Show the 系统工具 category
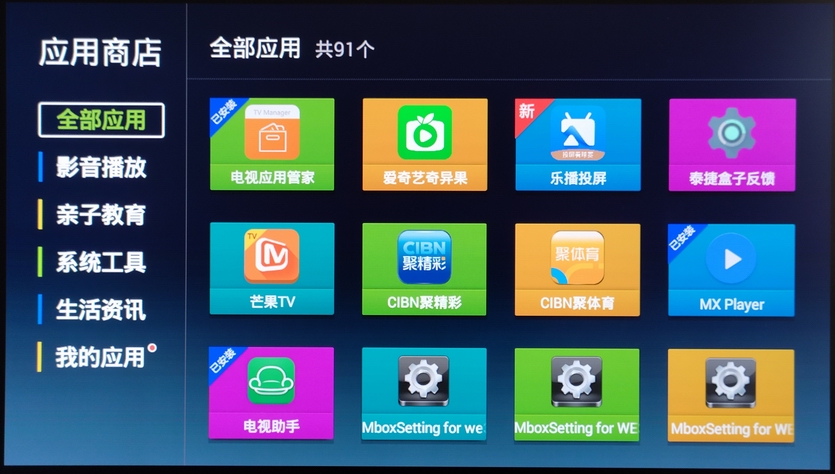 pyautogui.click(x=100, y=263)
